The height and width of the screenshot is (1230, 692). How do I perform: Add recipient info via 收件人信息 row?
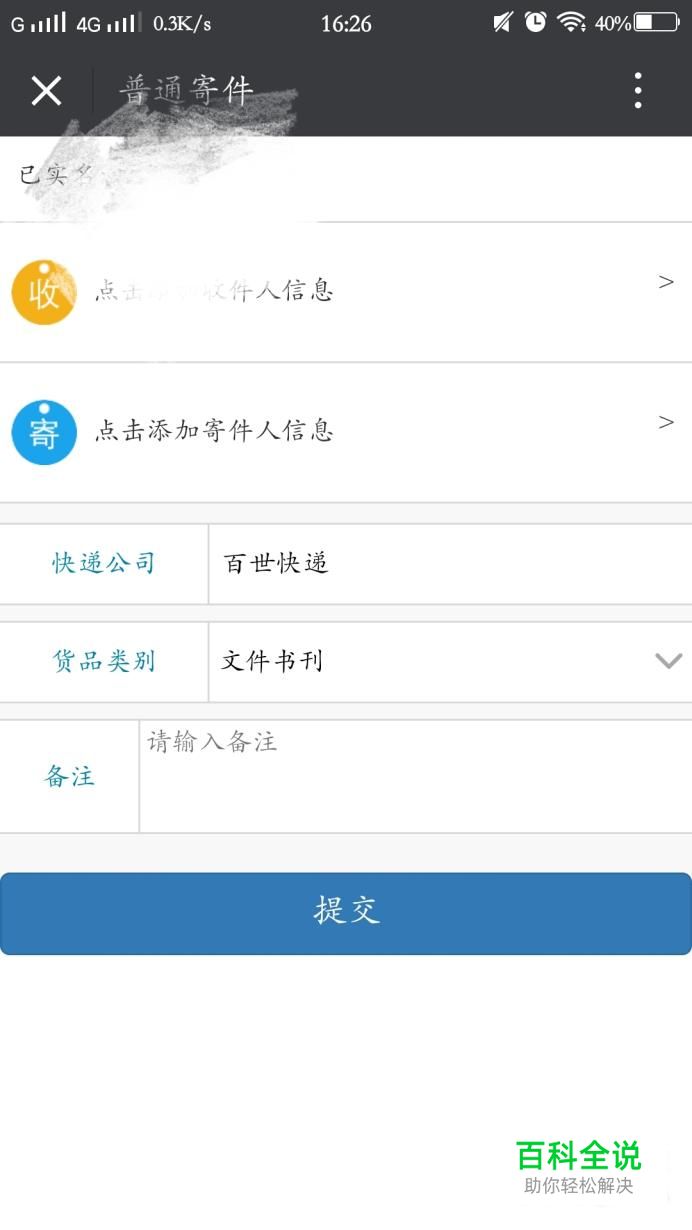[346, 292]
